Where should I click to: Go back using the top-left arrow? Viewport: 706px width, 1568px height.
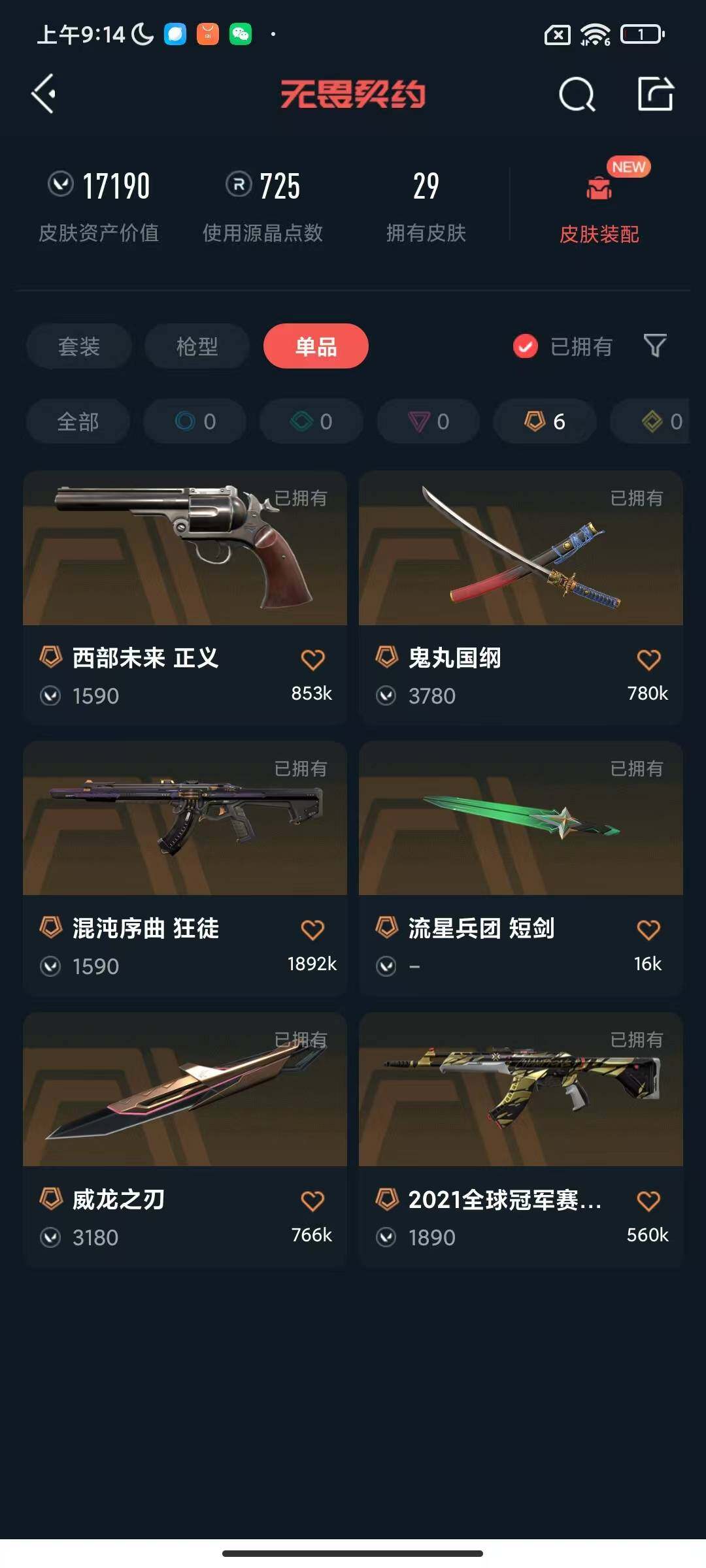pos(43,94)
